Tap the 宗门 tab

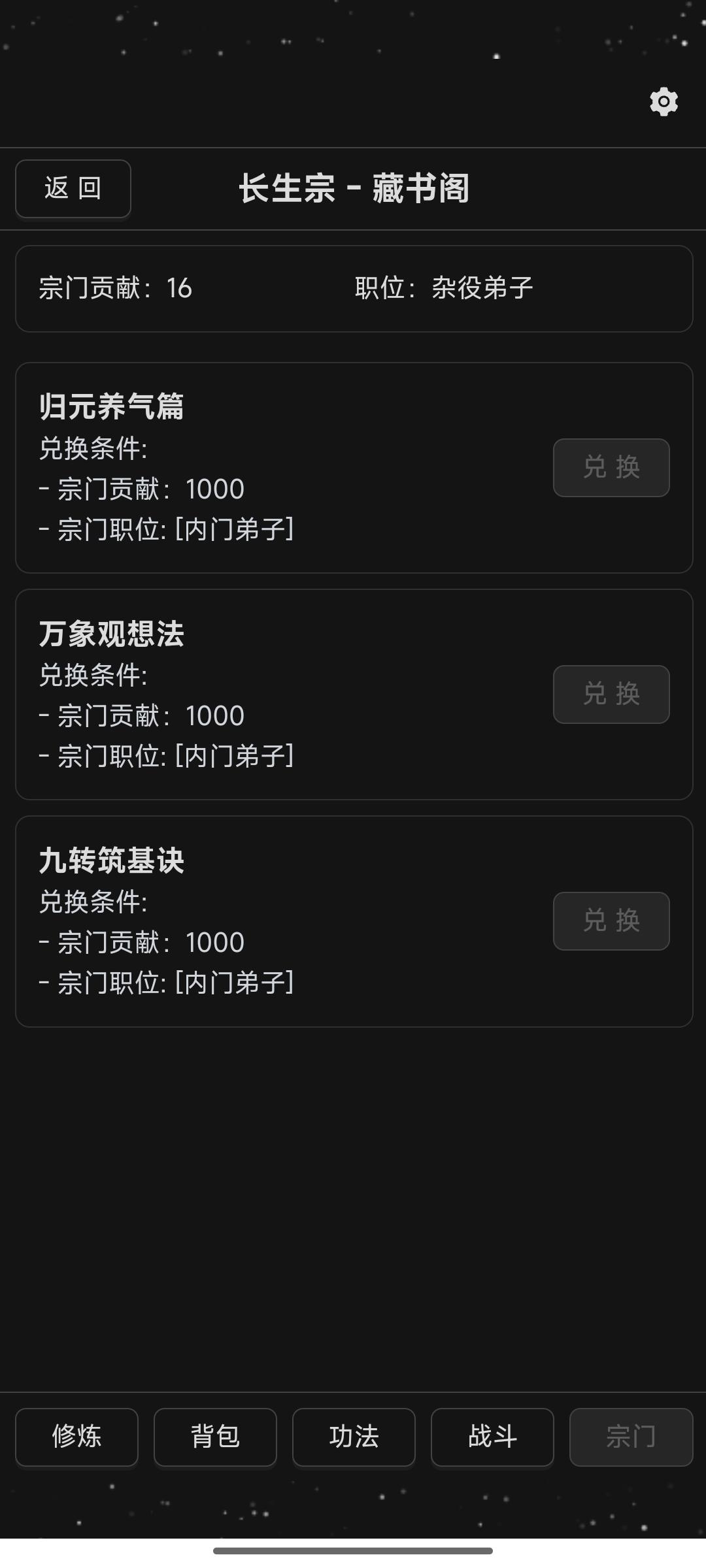click(631, 1437)
